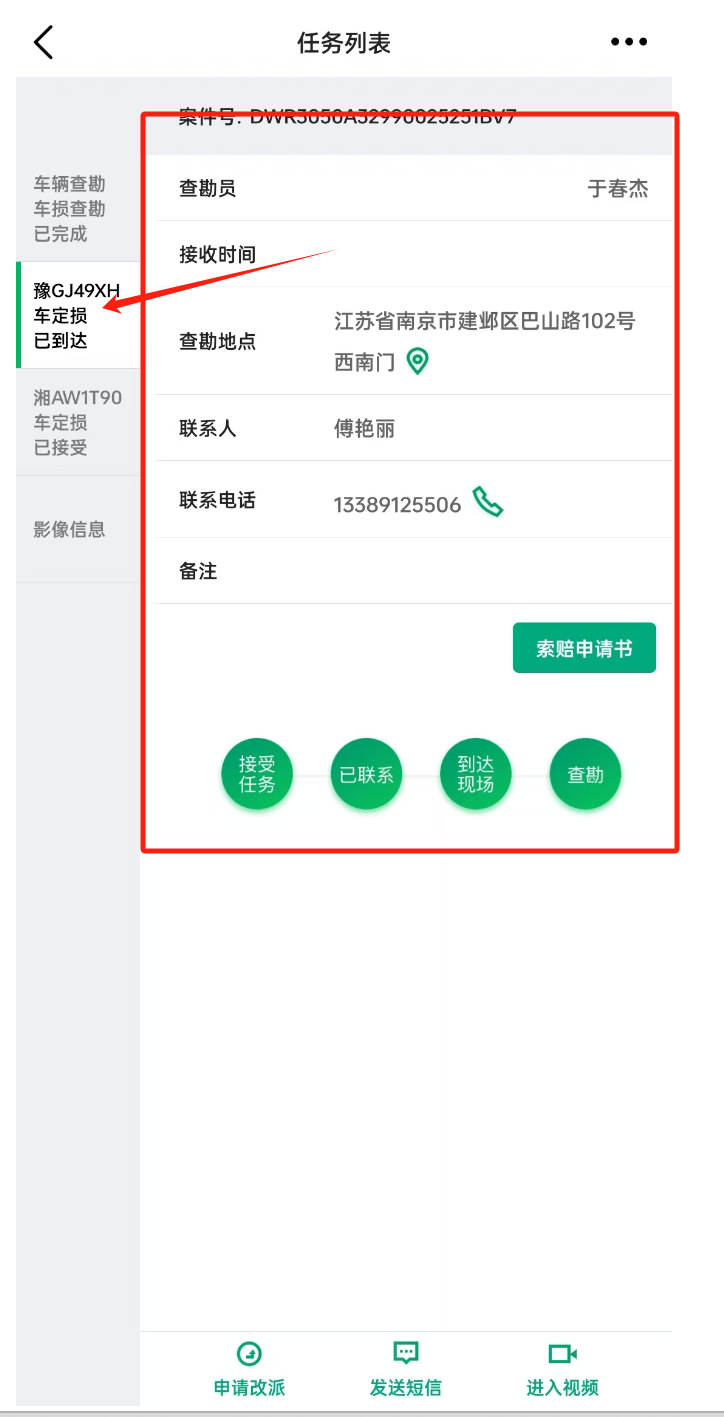Open the three-dot overflow menu
Image resolution: width=724 pixels, height=1417 pixels.
pyautogui.click(x=629, y=42)
